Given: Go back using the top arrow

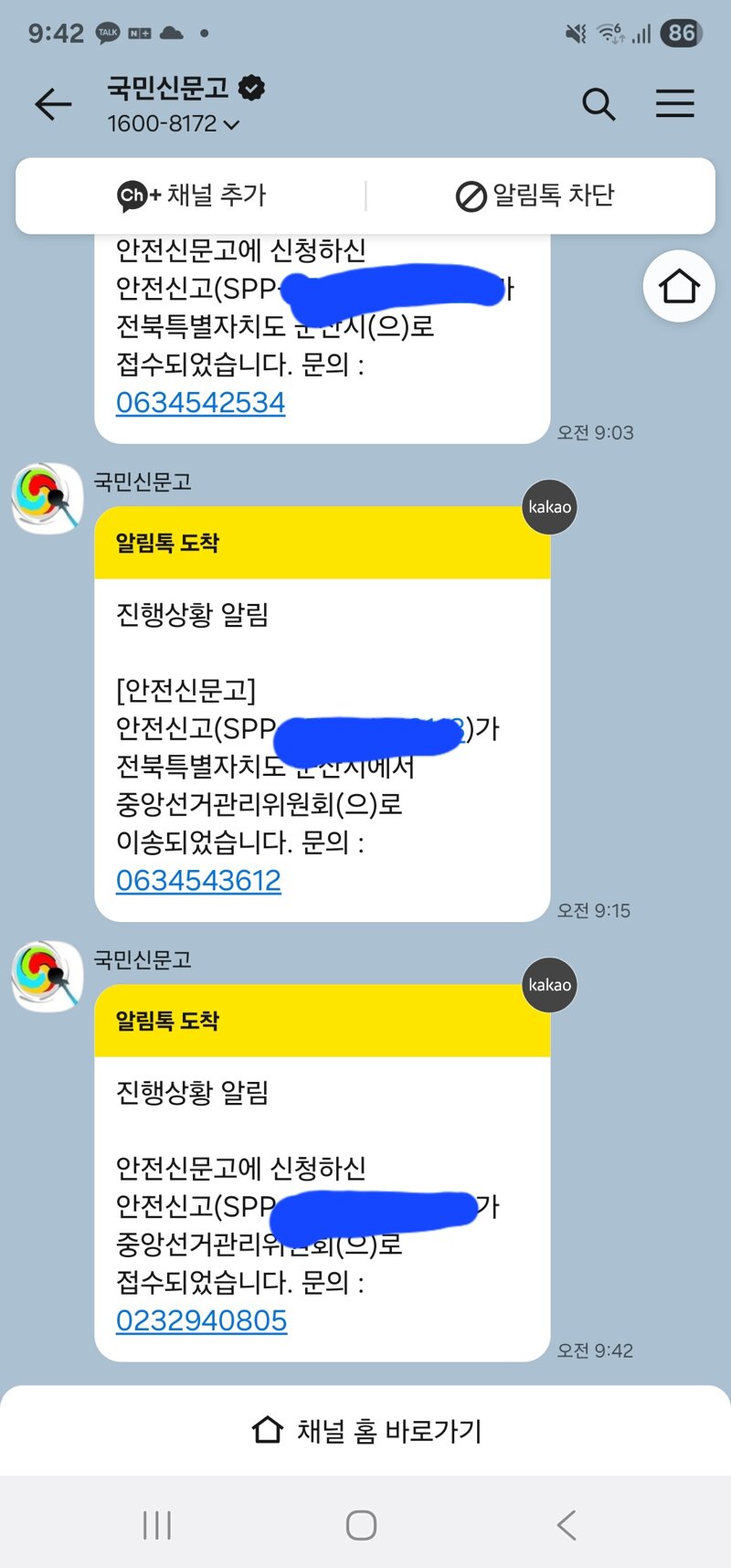Looking at the screenshot, I should (53, 104).
